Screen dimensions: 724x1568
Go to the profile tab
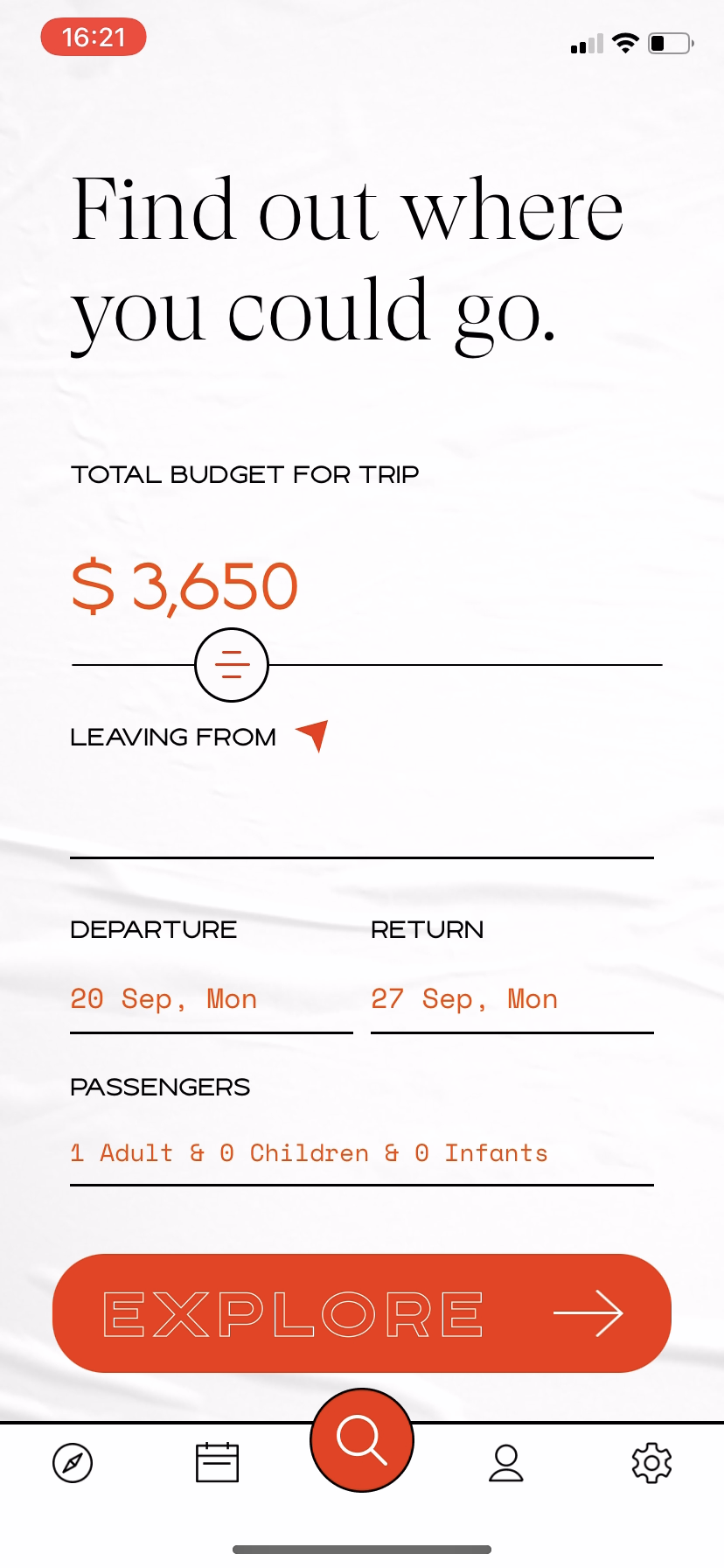[506, 1463]
